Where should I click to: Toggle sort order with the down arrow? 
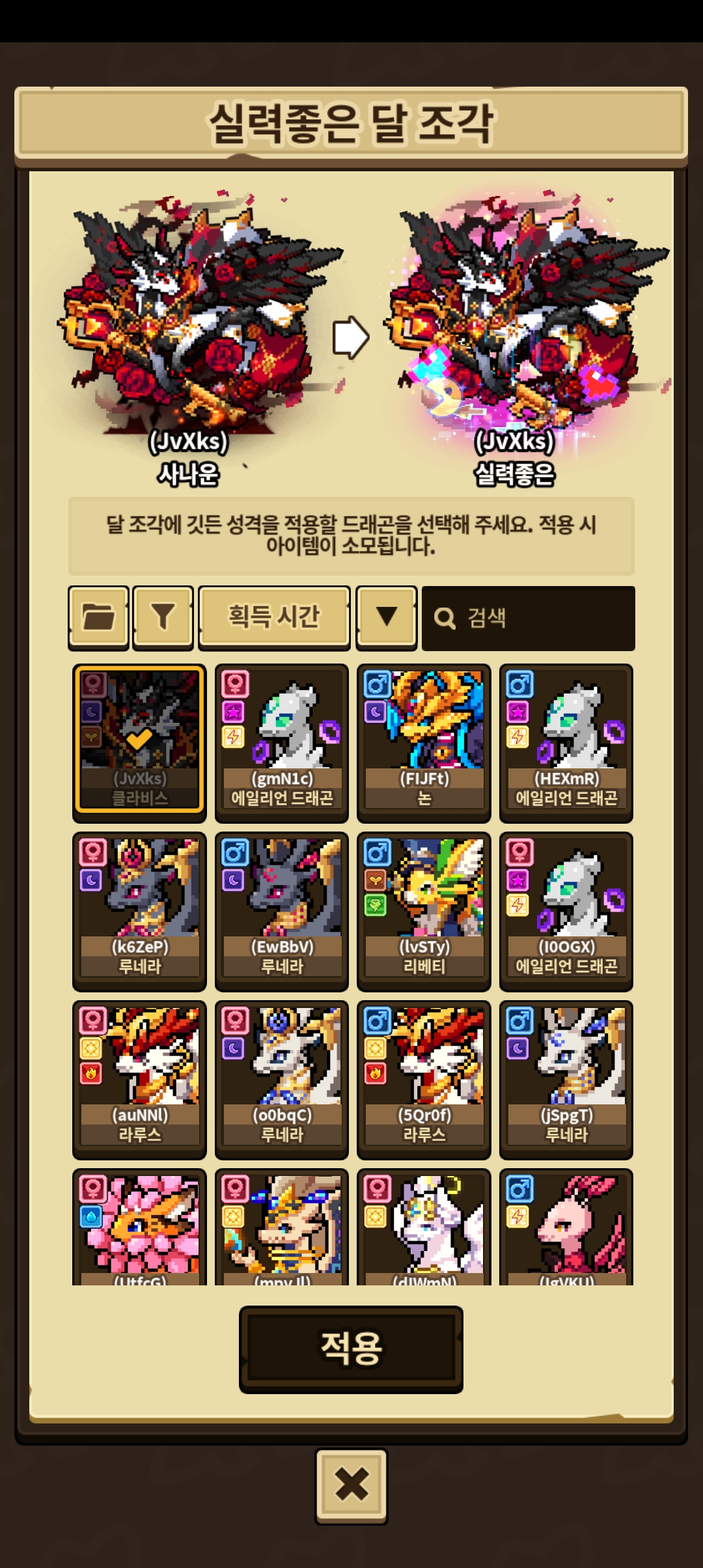pos(387,617)
